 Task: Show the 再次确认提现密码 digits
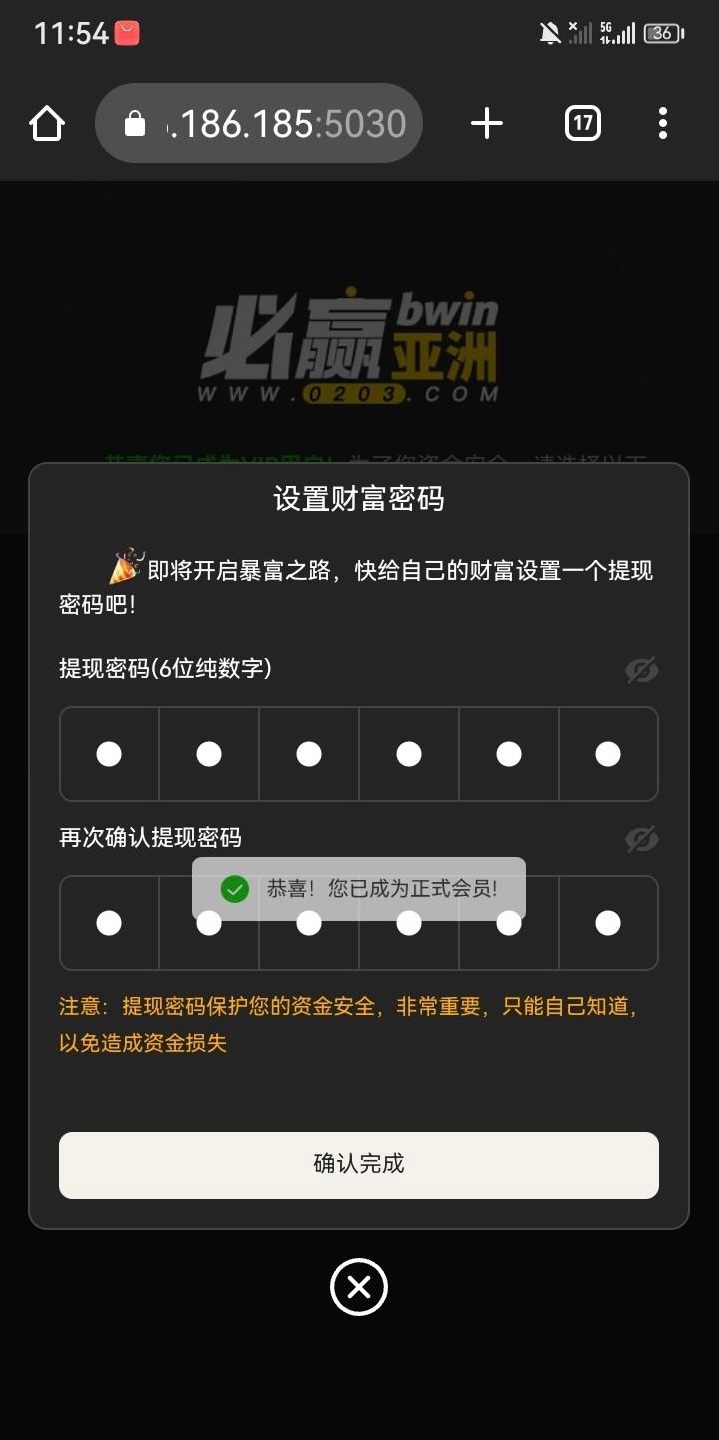pos(641,839)
